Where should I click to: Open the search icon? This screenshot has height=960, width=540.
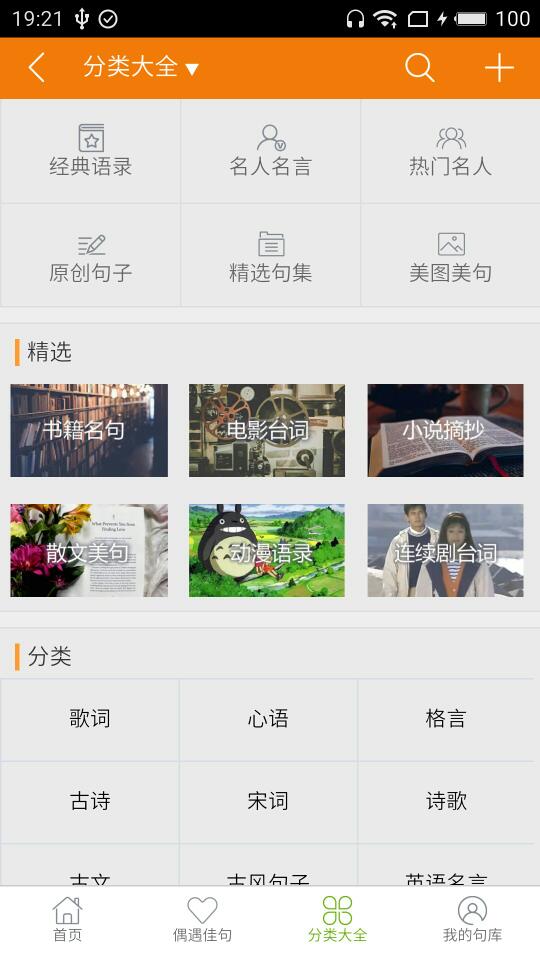coord(419,67)
